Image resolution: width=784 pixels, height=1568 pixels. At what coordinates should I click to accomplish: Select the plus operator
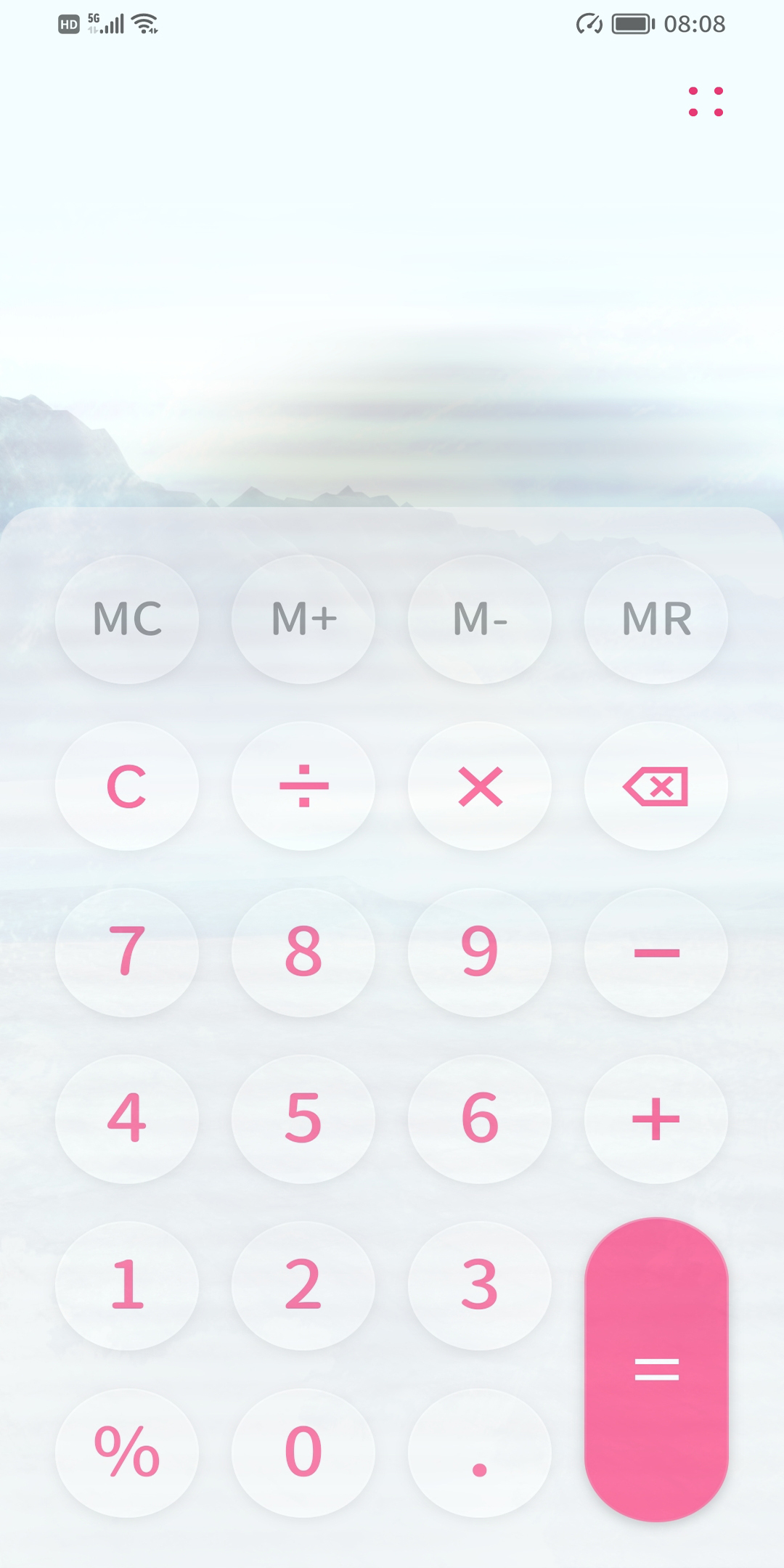(656, 1119)
